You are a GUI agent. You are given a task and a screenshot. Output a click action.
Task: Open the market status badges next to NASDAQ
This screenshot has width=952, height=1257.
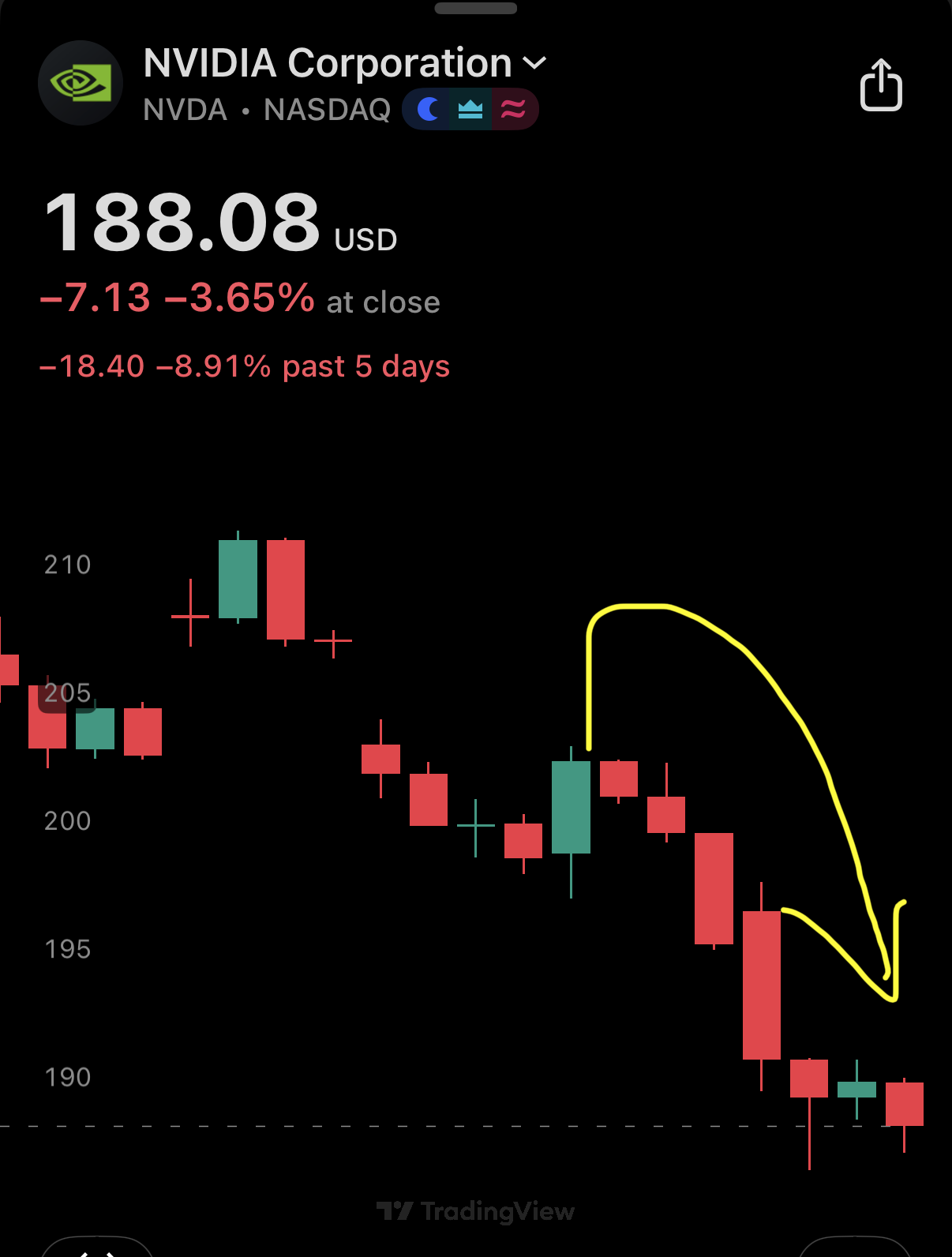tap(470, 109)
